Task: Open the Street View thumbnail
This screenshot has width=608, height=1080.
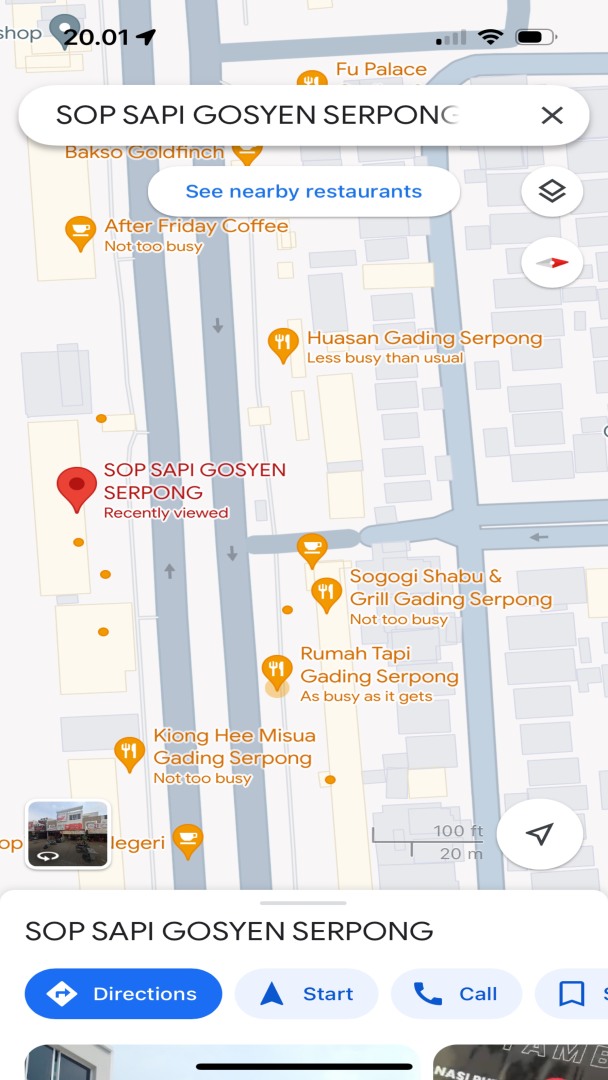Action: pyautogui.click(x=67, y=833)
